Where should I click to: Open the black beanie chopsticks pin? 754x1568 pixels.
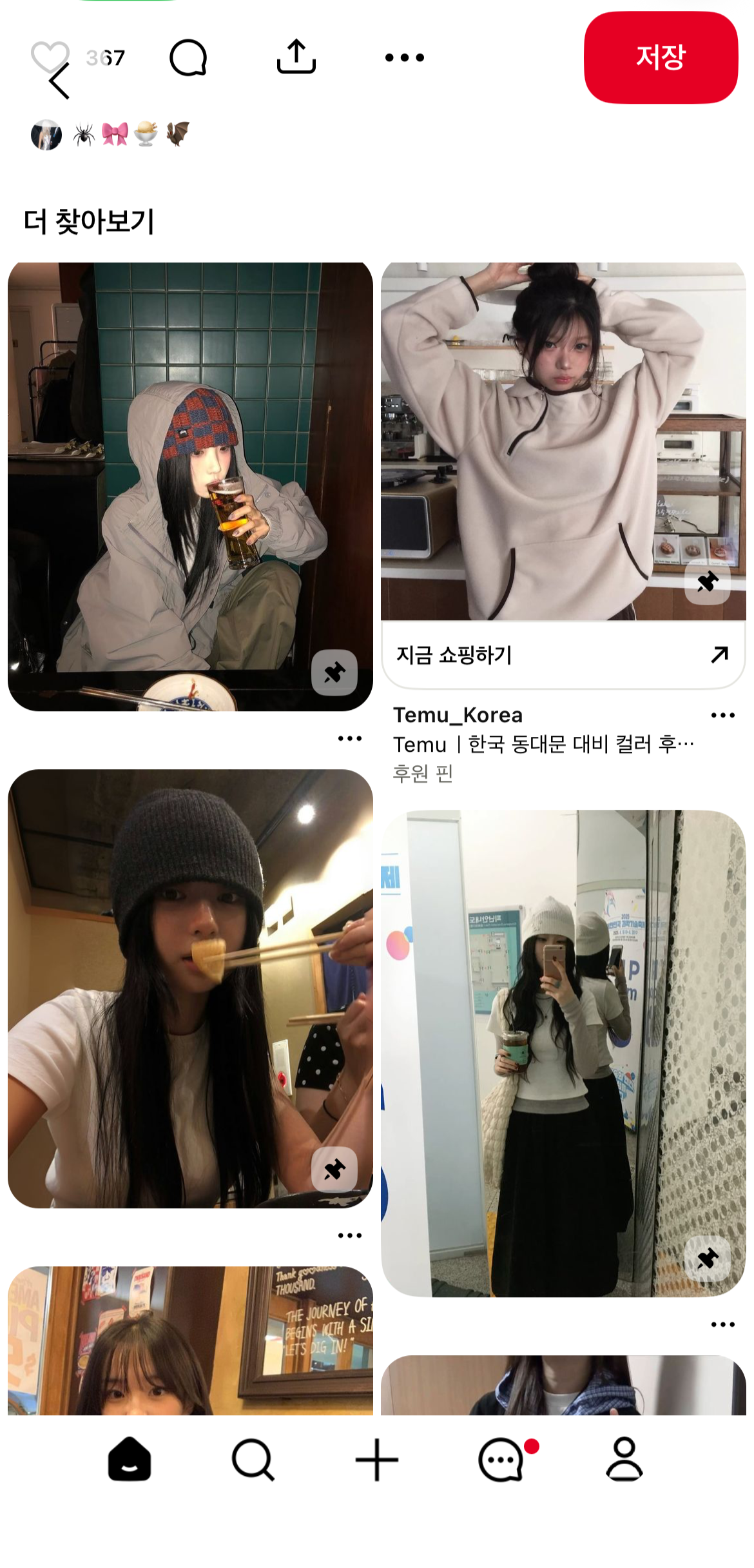coord(190,988)
